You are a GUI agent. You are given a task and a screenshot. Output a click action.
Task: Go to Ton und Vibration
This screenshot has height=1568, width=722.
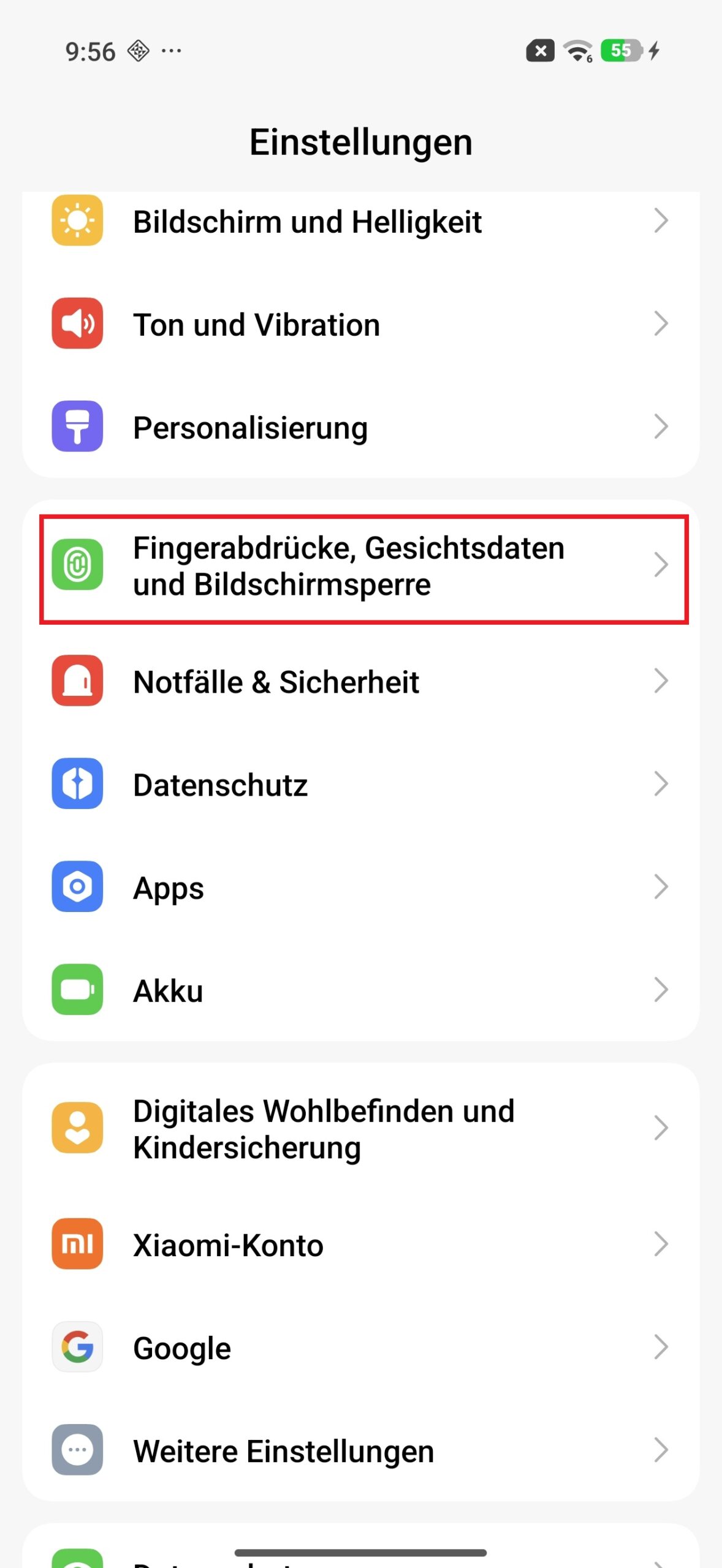tap(360, 324)
